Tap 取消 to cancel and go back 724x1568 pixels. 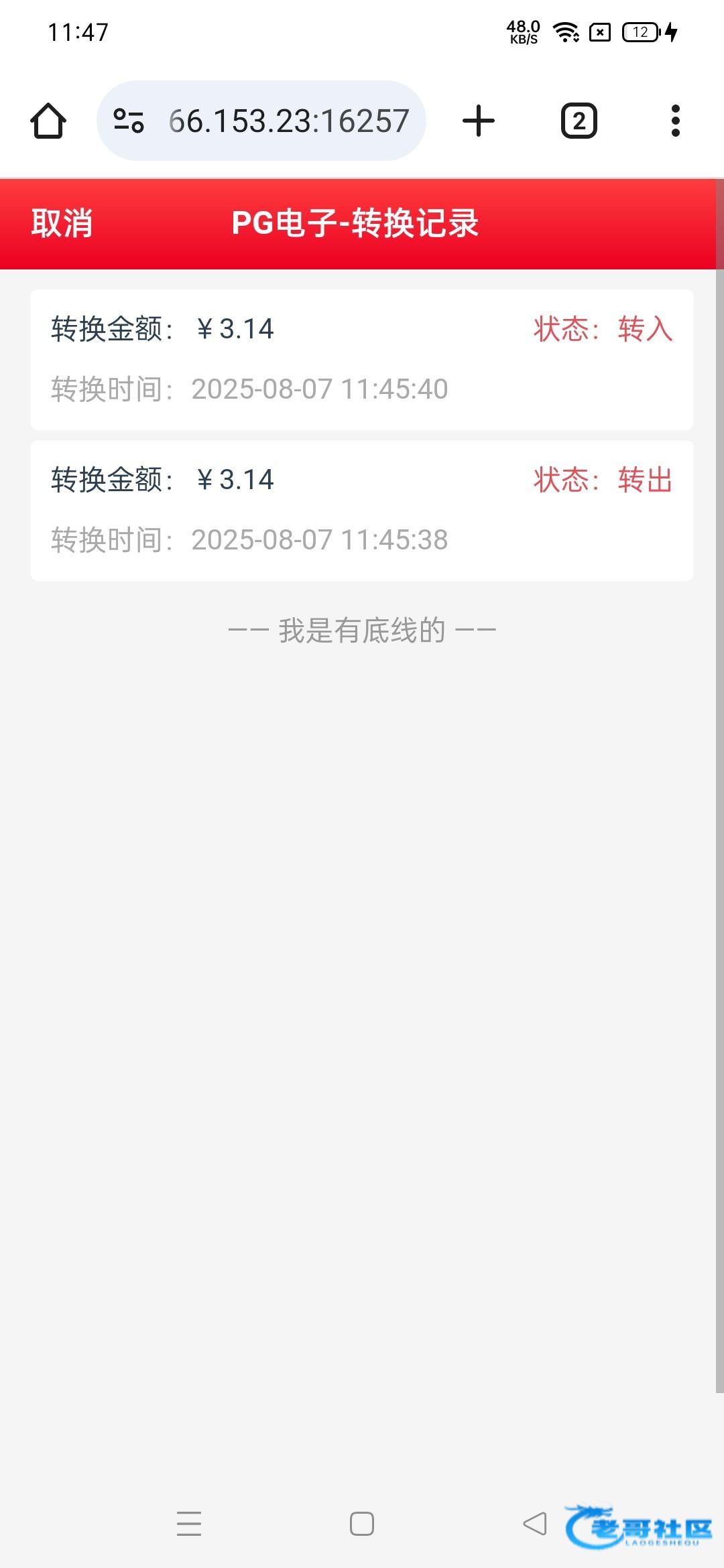pos(62,223)
